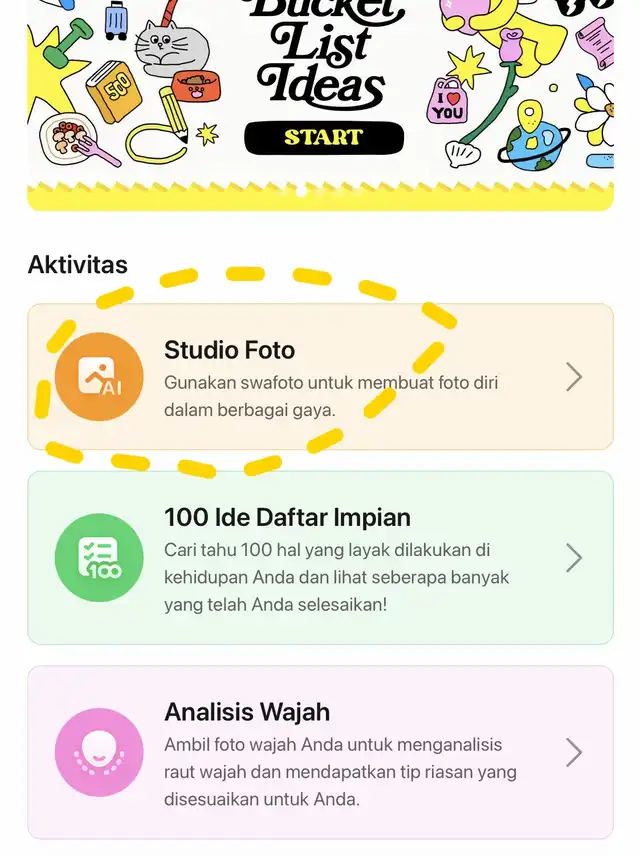Start the Bucket List Ideas banner
This screenshot has height=856, width=640.
tap(323, 138)
